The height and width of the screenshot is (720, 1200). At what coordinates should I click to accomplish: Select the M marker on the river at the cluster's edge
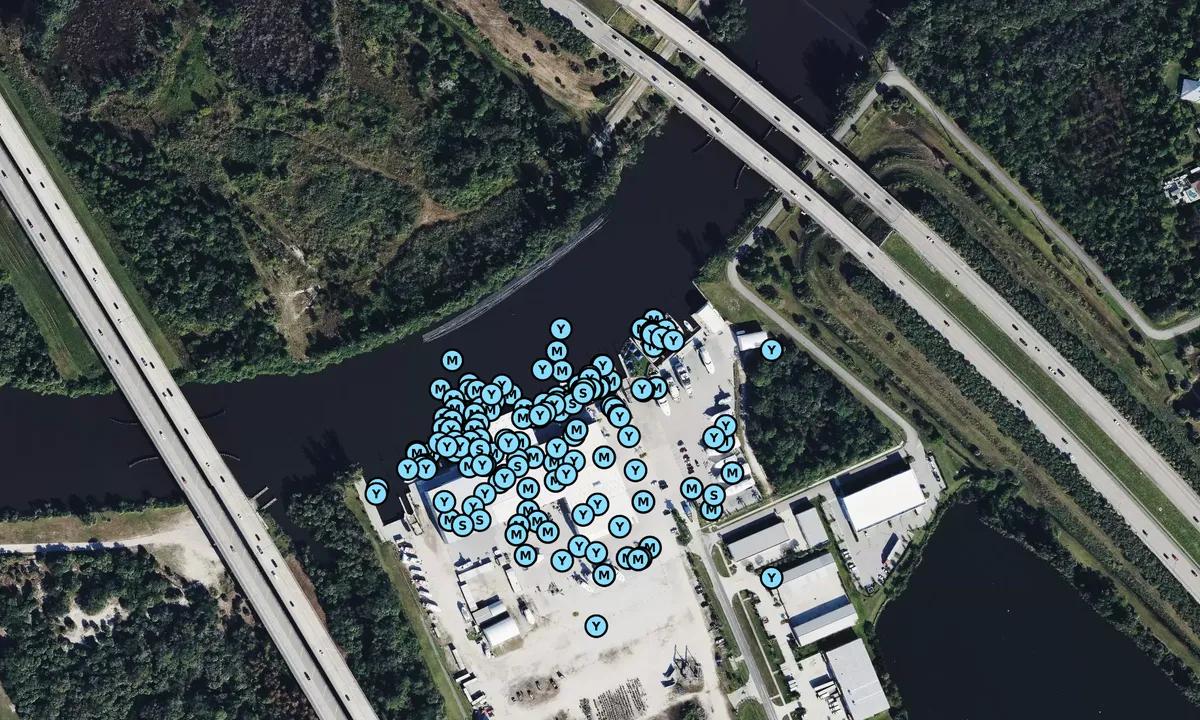tap(452, 359)
